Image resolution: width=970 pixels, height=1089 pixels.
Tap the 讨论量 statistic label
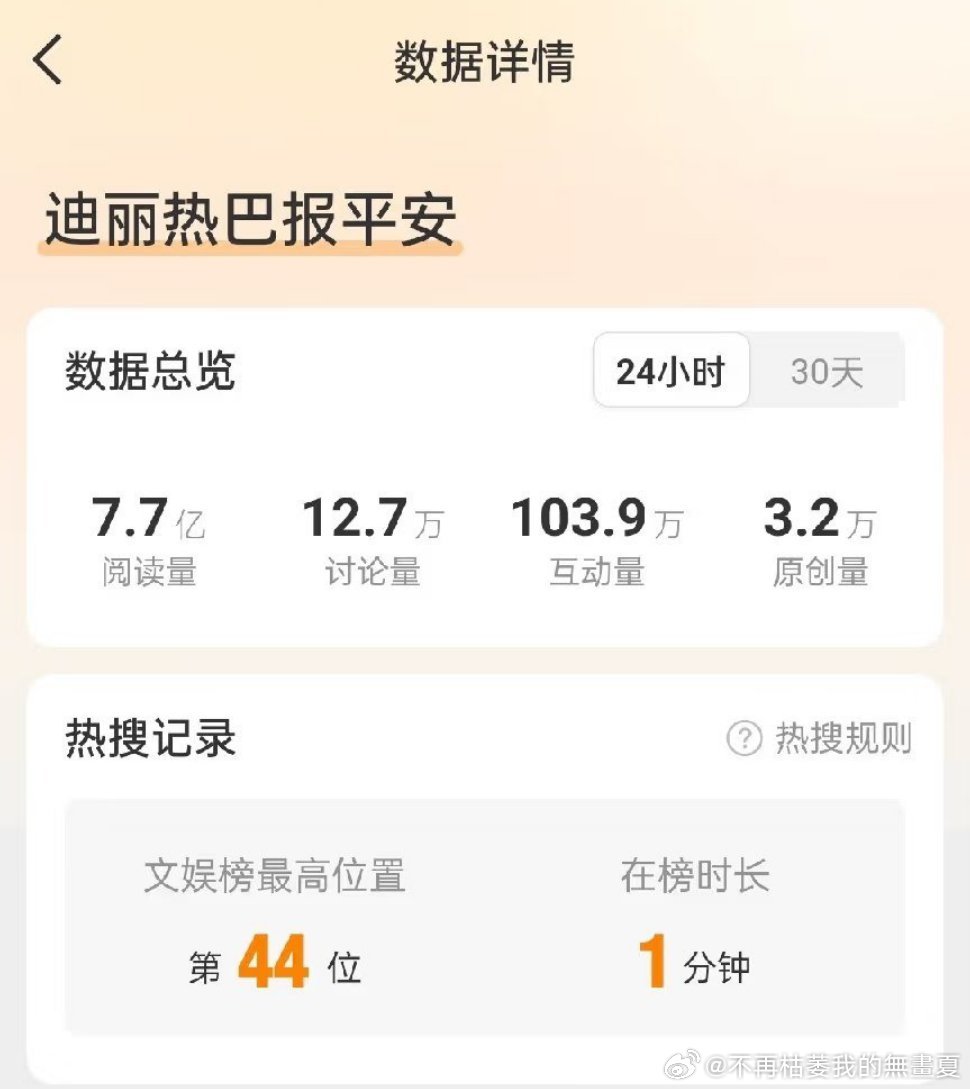click(372, 570)
